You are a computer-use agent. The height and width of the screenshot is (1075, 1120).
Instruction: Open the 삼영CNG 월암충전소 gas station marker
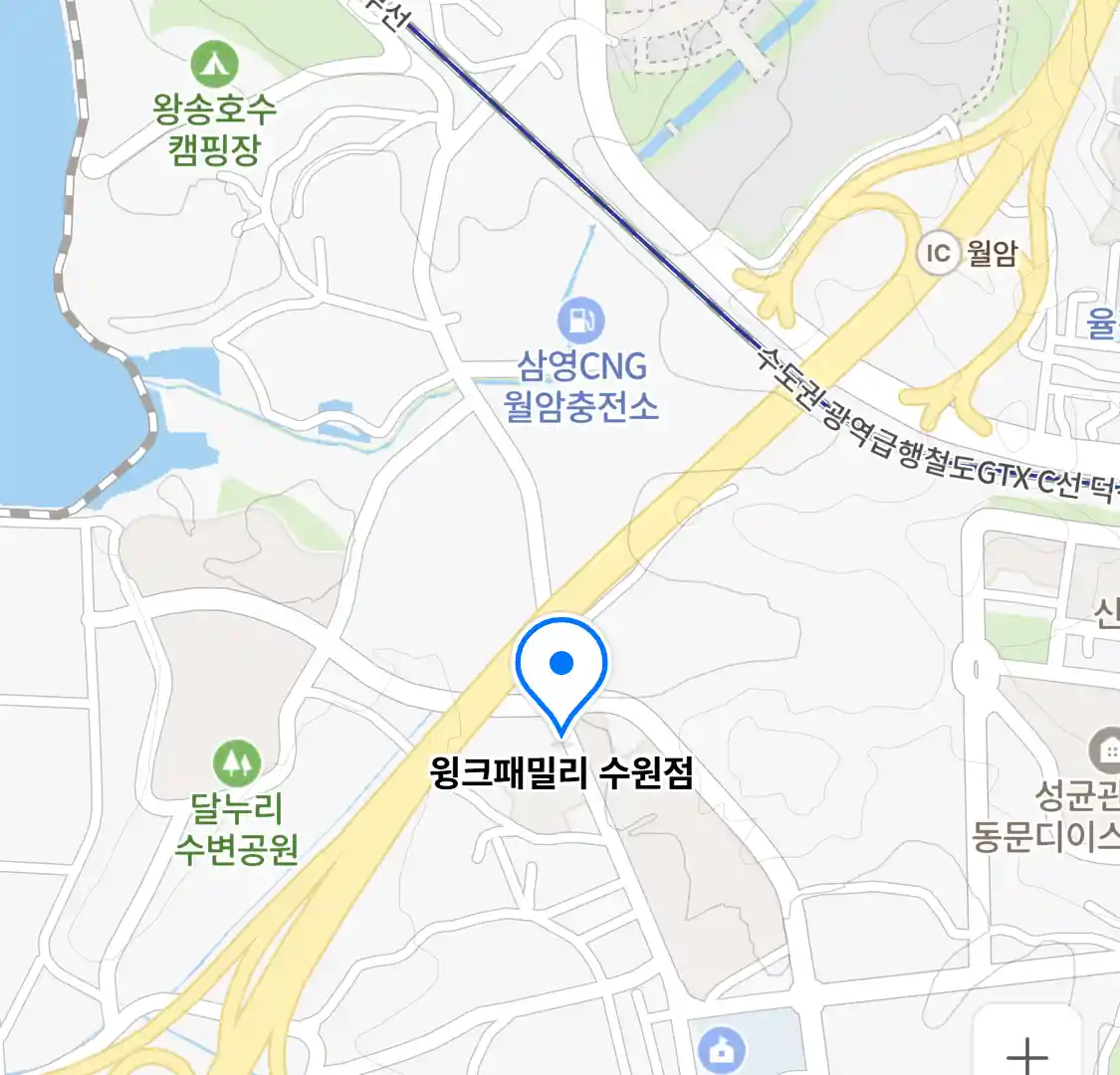580,322
